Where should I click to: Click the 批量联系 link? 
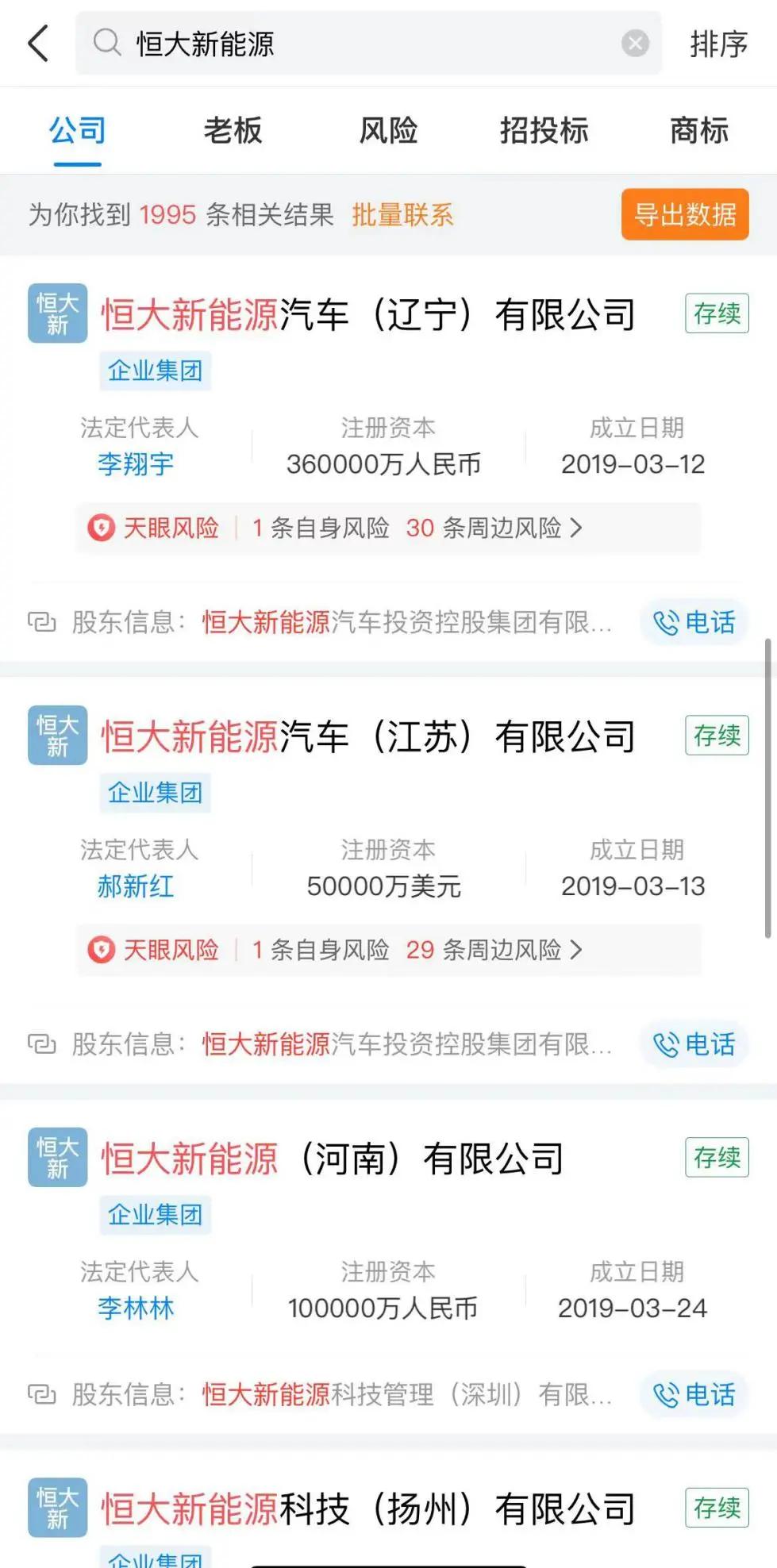coord(402,214)
